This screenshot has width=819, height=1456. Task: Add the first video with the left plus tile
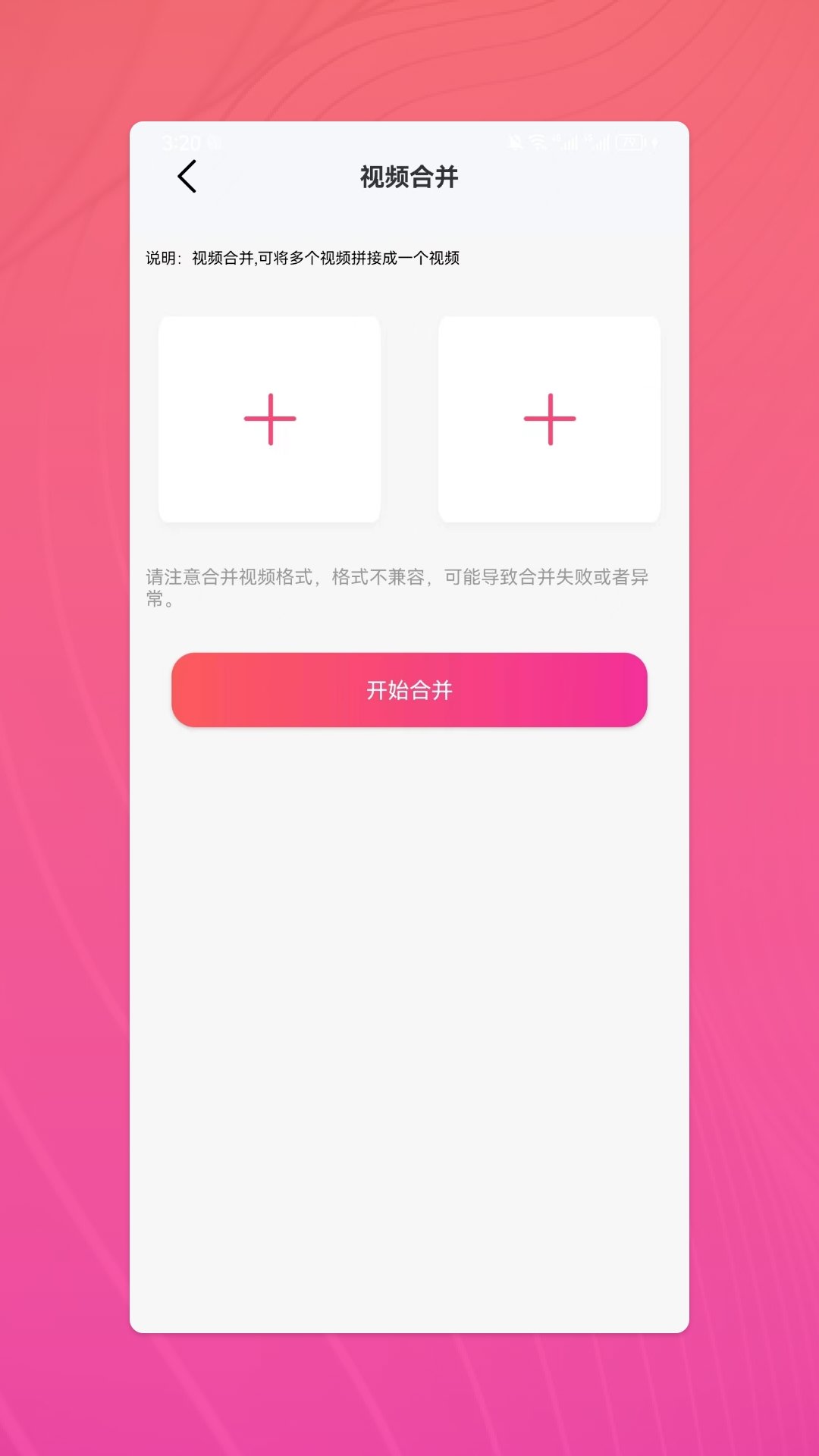pos(269,419)
